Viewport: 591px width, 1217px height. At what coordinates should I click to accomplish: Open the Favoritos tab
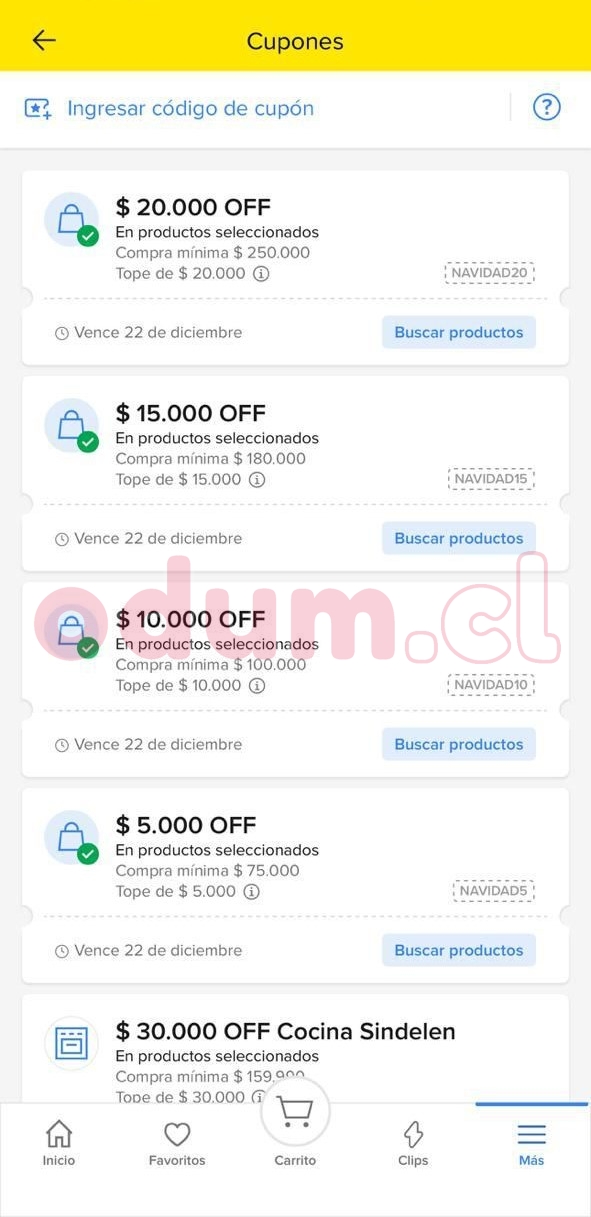pyautogui.click(x=177, y=1143)
